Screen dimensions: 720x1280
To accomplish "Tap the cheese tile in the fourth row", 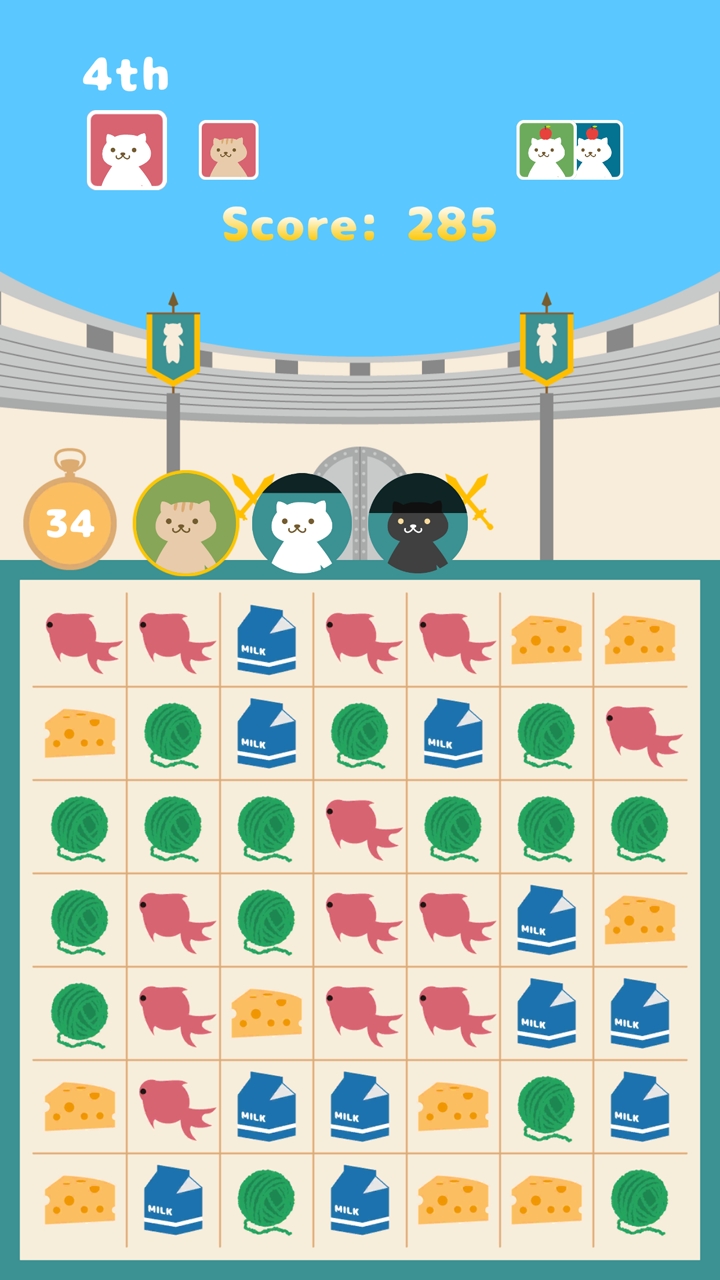I will (x=640, y=920).
